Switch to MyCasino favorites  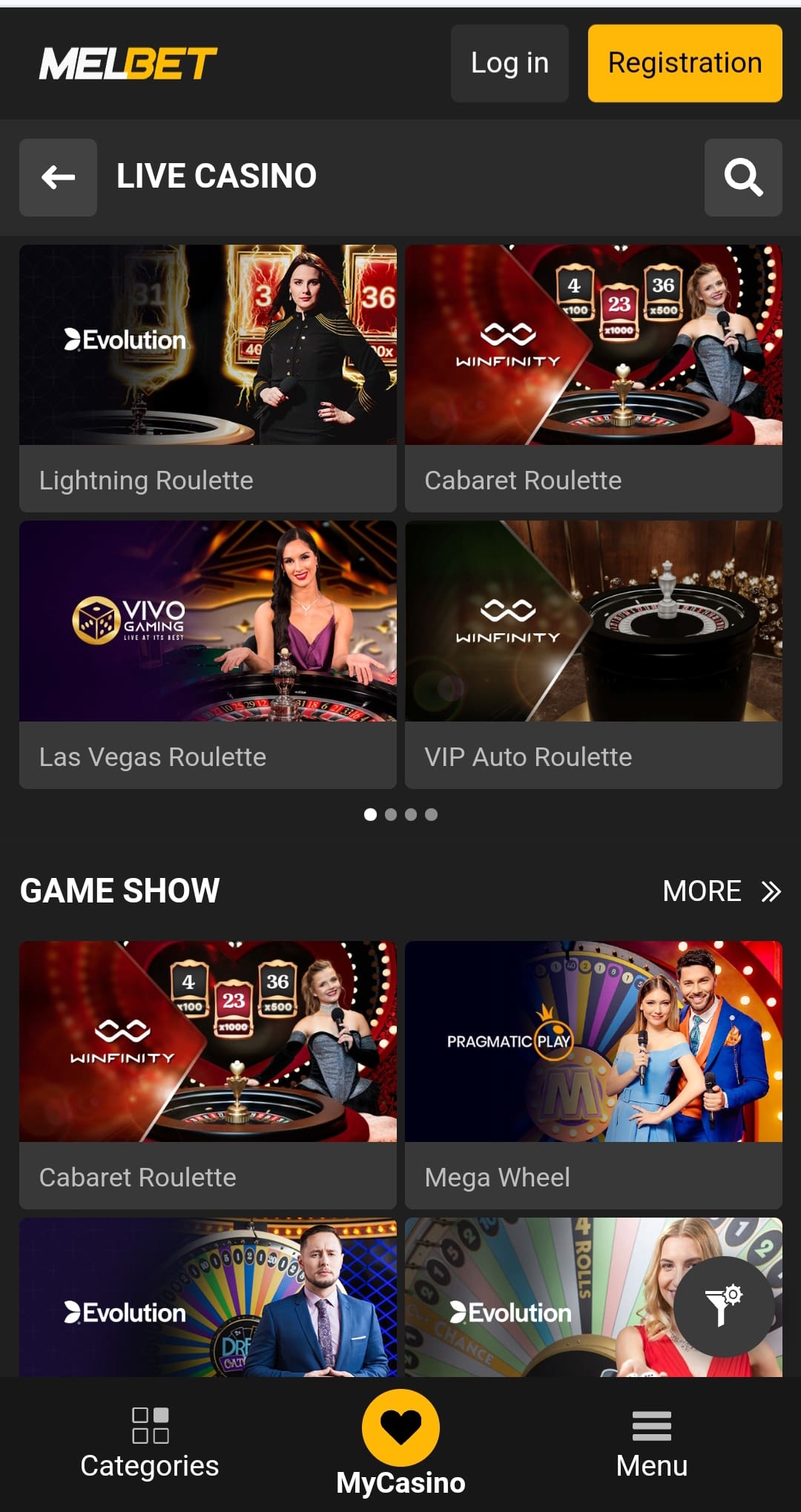click(400, 1443)
